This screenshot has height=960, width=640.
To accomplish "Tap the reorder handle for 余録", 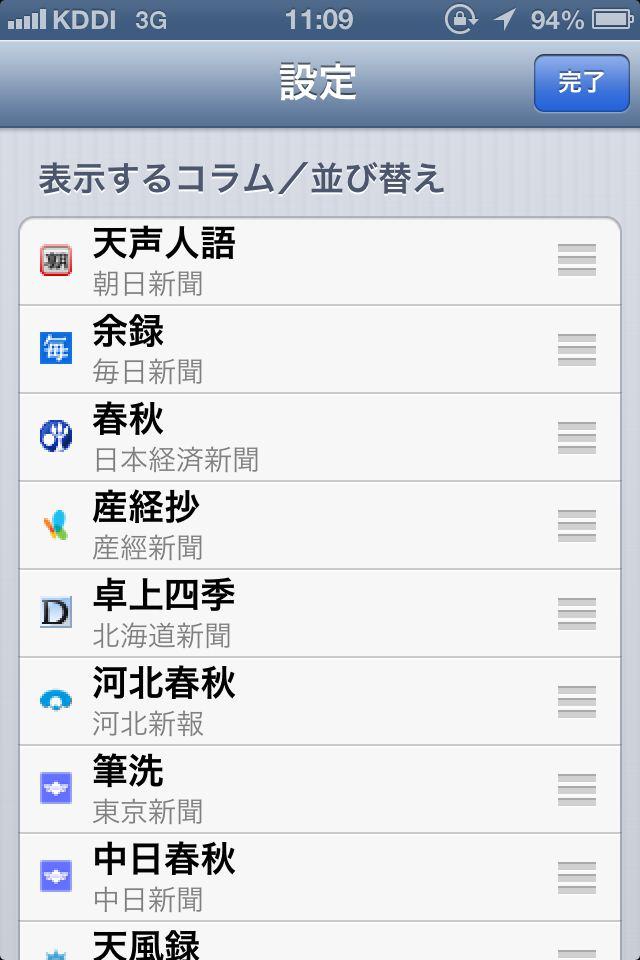I will [577, 349].
